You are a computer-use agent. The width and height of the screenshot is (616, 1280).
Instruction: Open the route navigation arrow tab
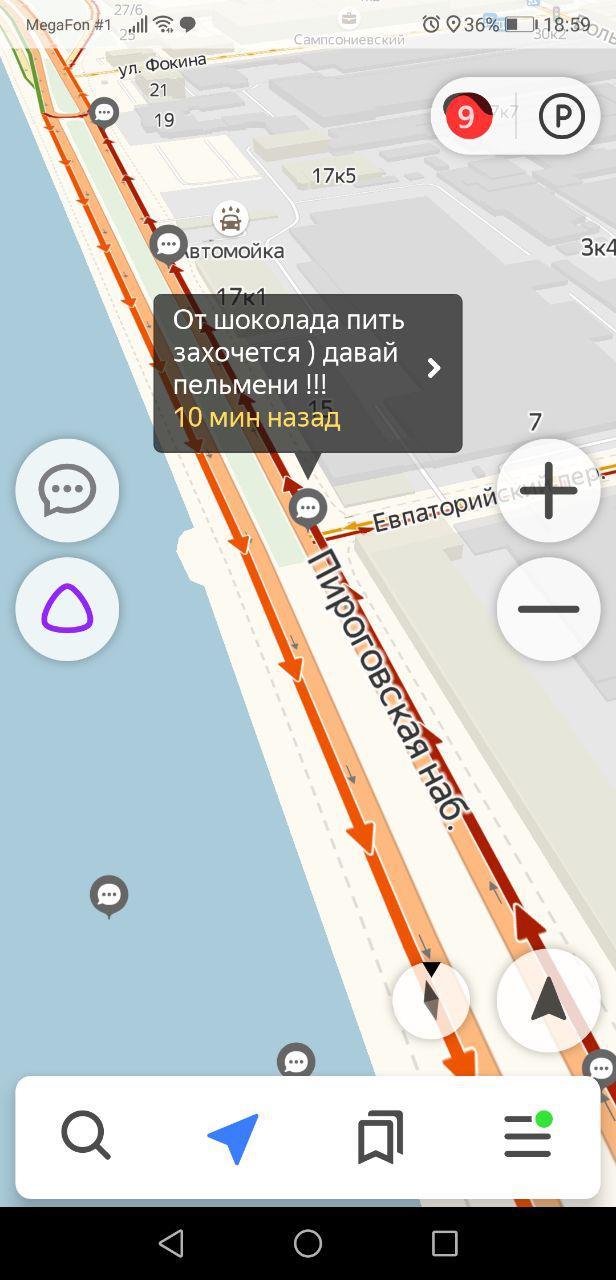[x=234, y=1137]
